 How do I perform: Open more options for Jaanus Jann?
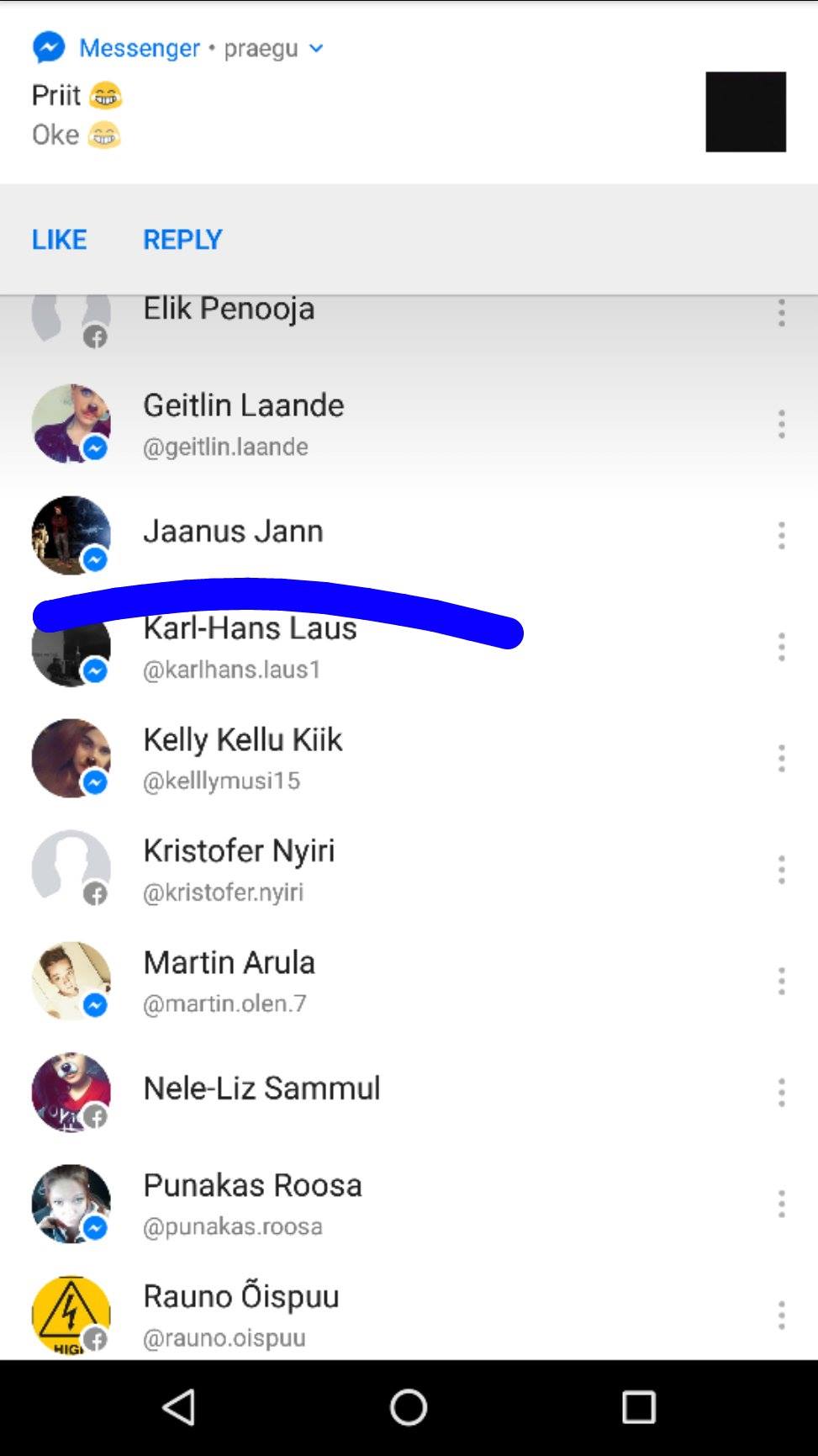coord(782,535)
